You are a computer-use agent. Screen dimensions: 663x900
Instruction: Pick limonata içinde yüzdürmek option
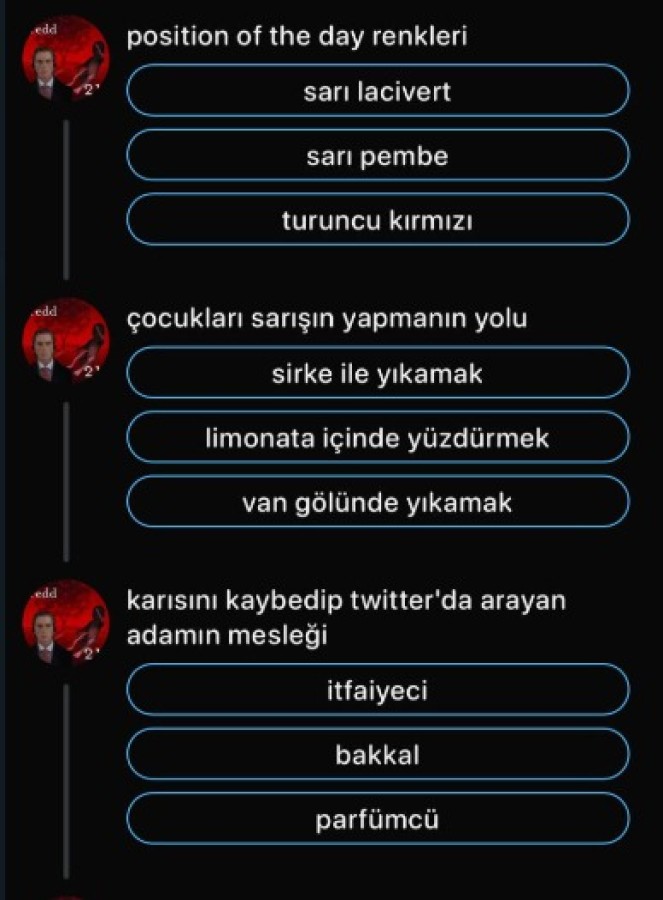378,438
